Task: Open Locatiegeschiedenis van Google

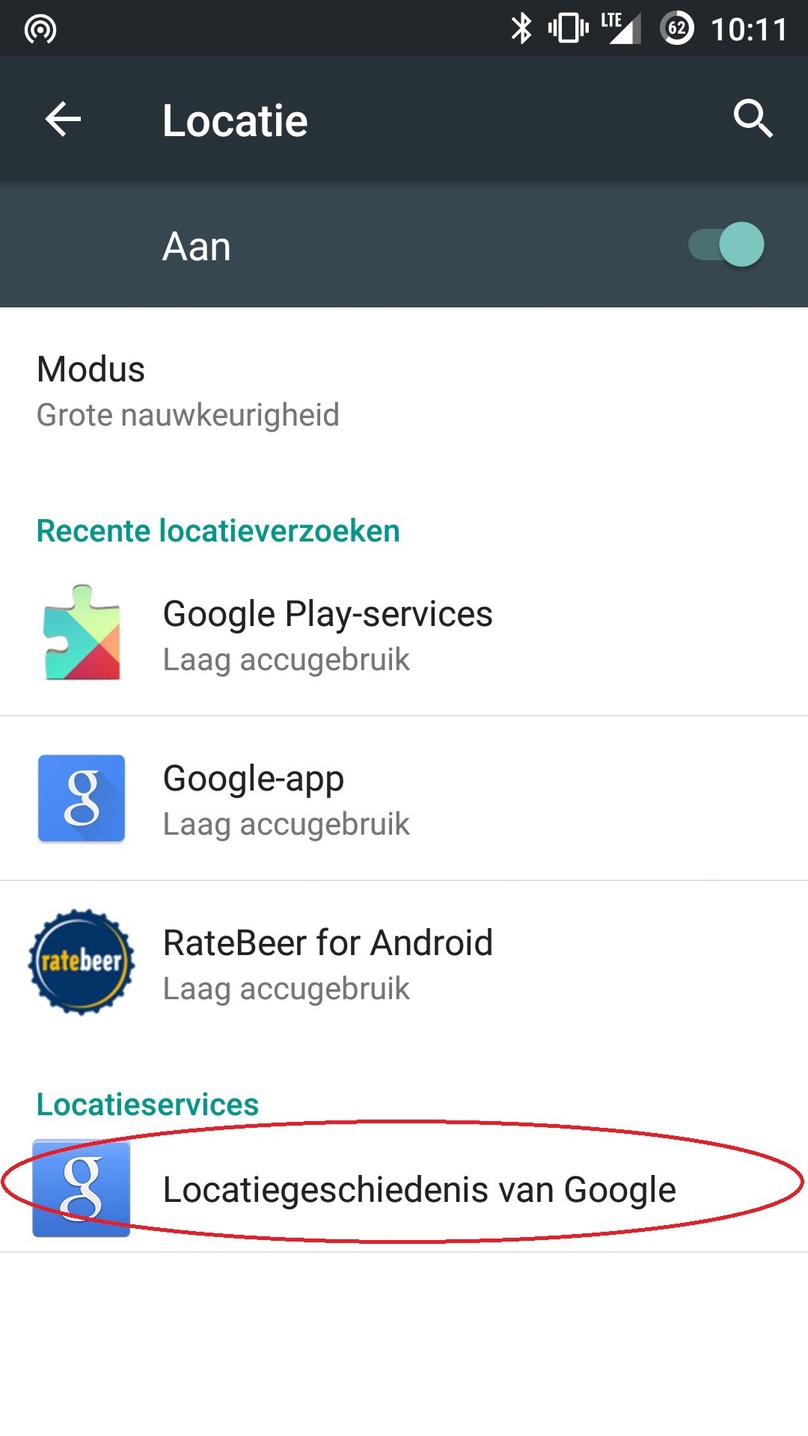Action: click(x=404, y=1189)
